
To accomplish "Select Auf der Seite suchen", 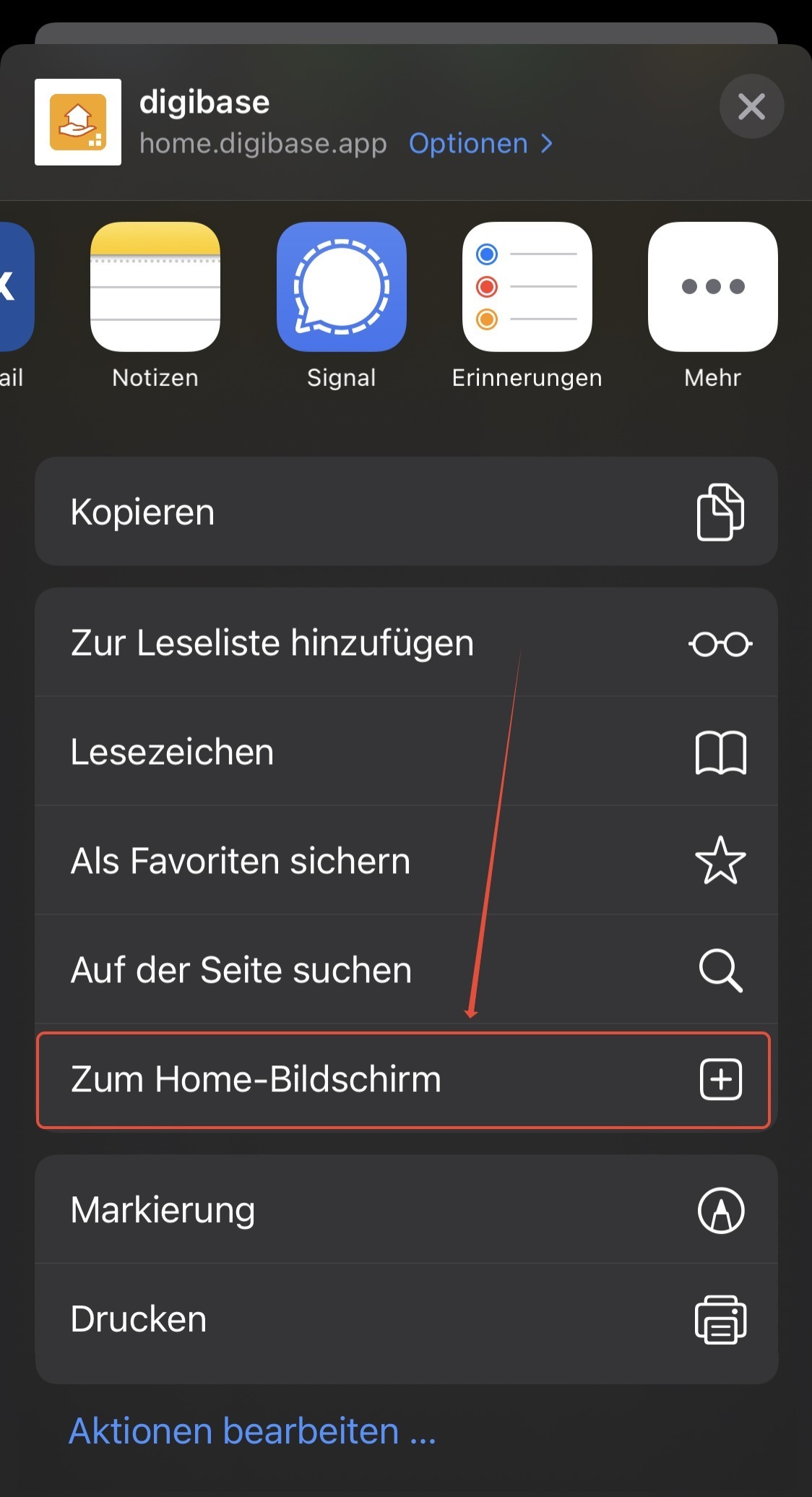I will pyautogui.click(x=406, y=969).
